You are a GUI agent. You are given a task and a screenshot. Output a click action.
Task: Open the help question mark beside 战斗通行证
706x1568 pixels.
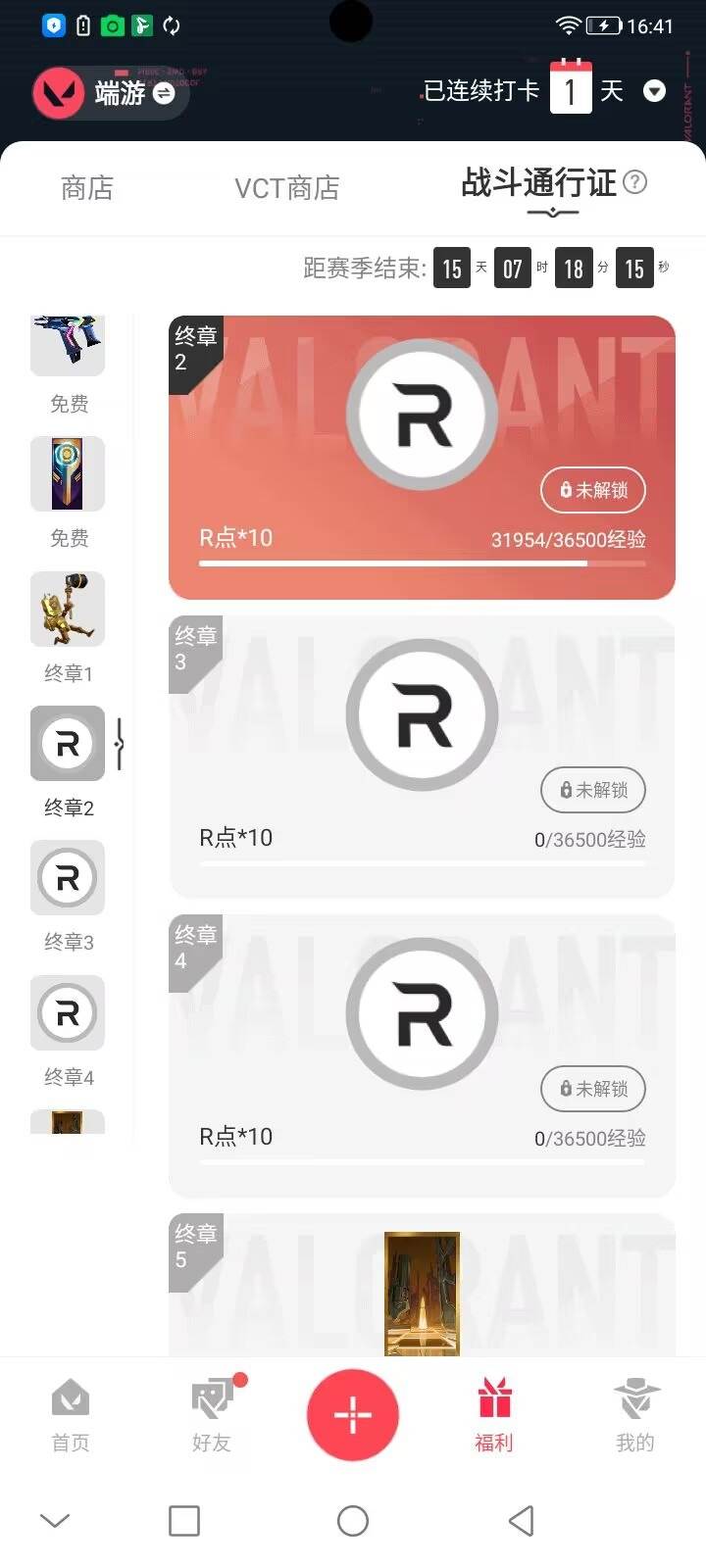636,183
